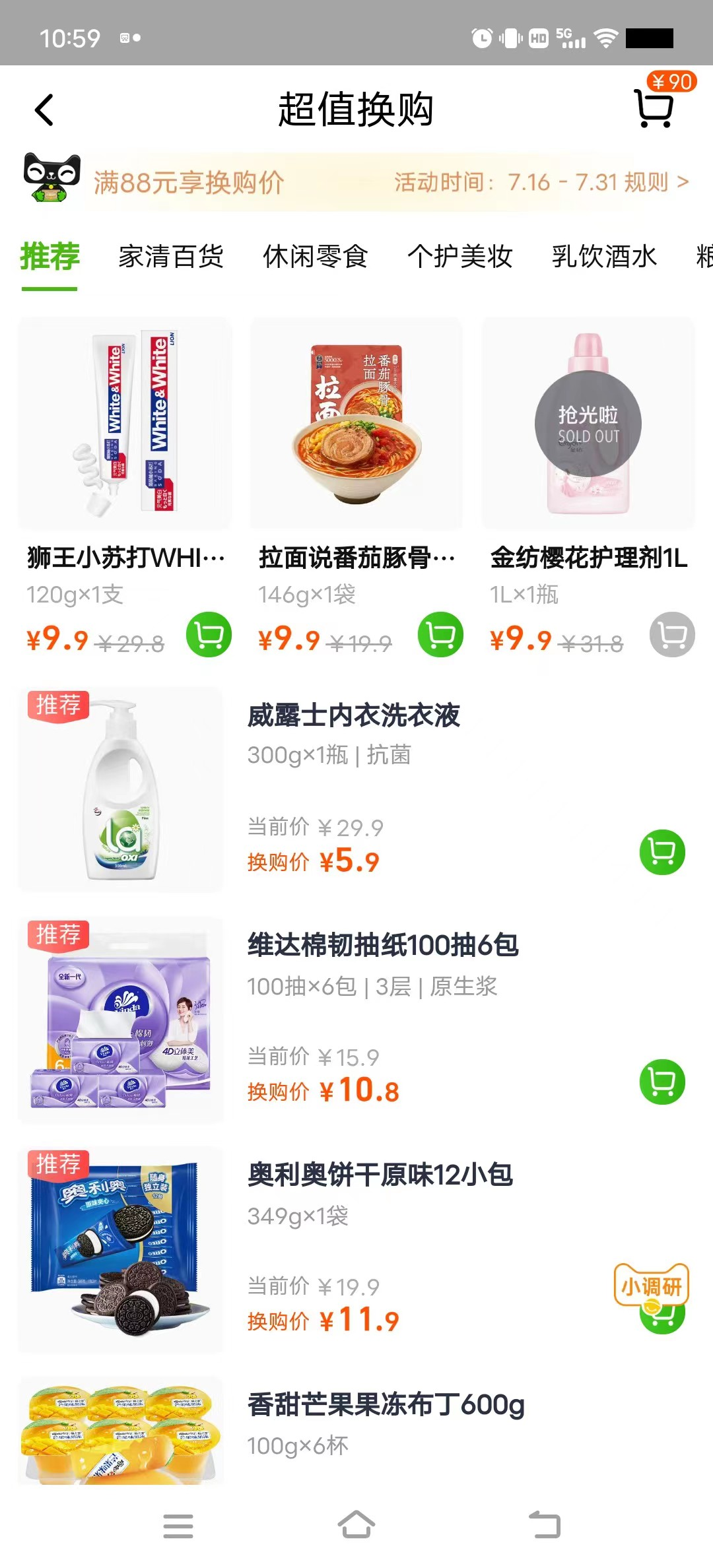Screen dimensions: 713x1568
Task: Open the 金纺樱花护理剂1L product card
Action: pyautogui.click(x=588, y=423)
